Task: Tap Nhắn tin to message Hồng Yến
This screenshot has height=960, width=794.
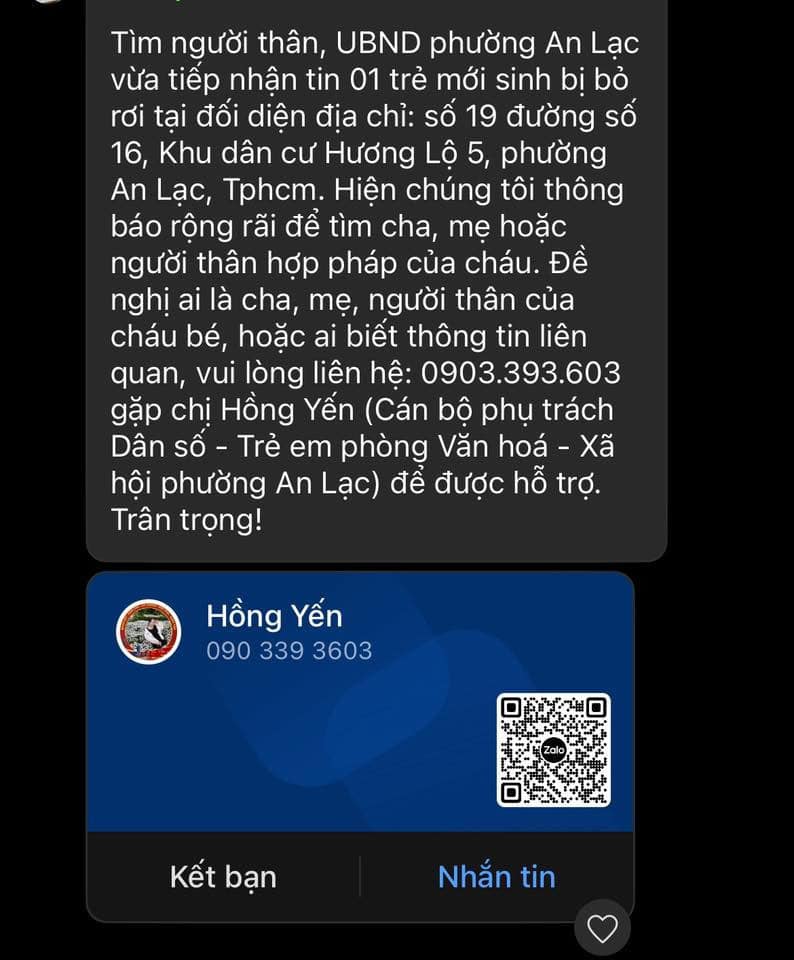Action: [x=496, y=877]
